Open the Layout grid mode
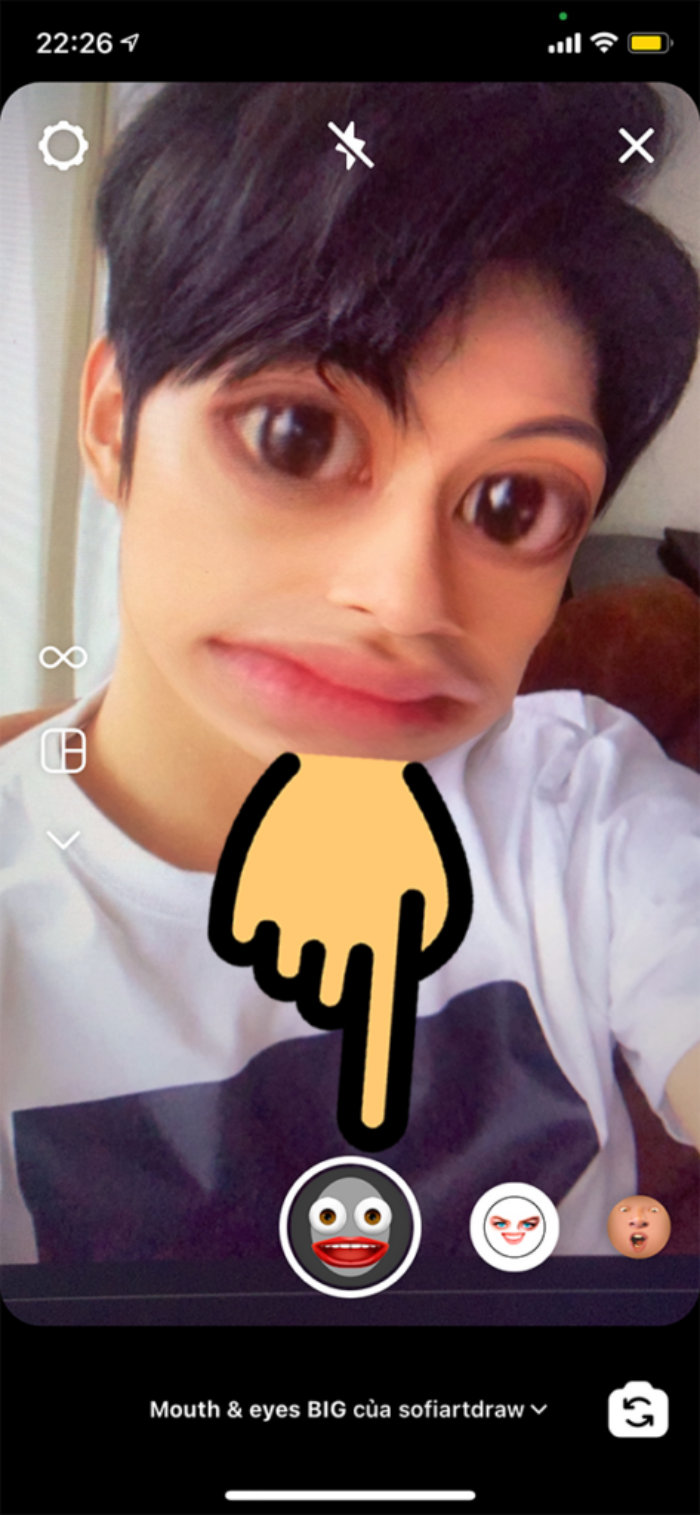Viewport: 700px width, 1515px height. point(63,751)
